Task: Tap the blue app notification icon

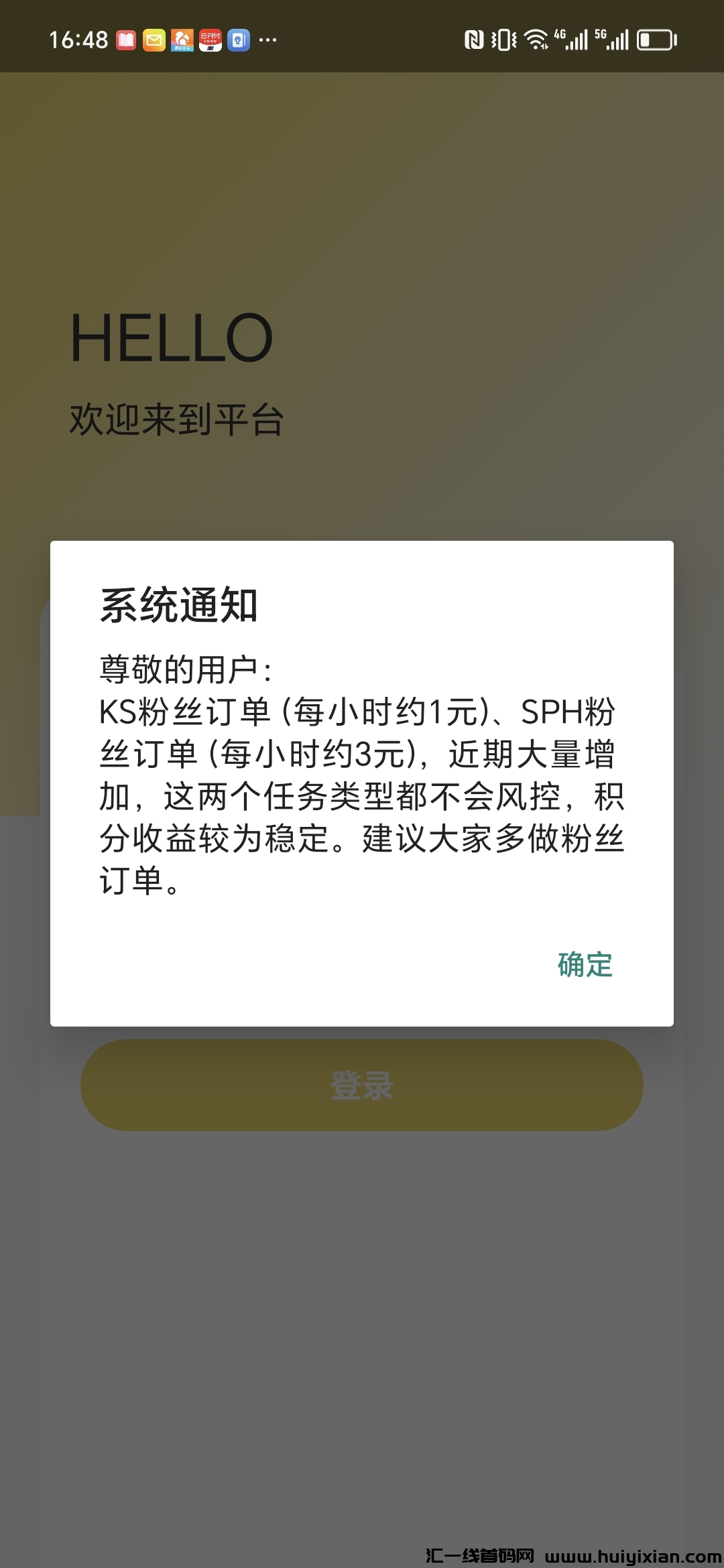Action: 238,40
